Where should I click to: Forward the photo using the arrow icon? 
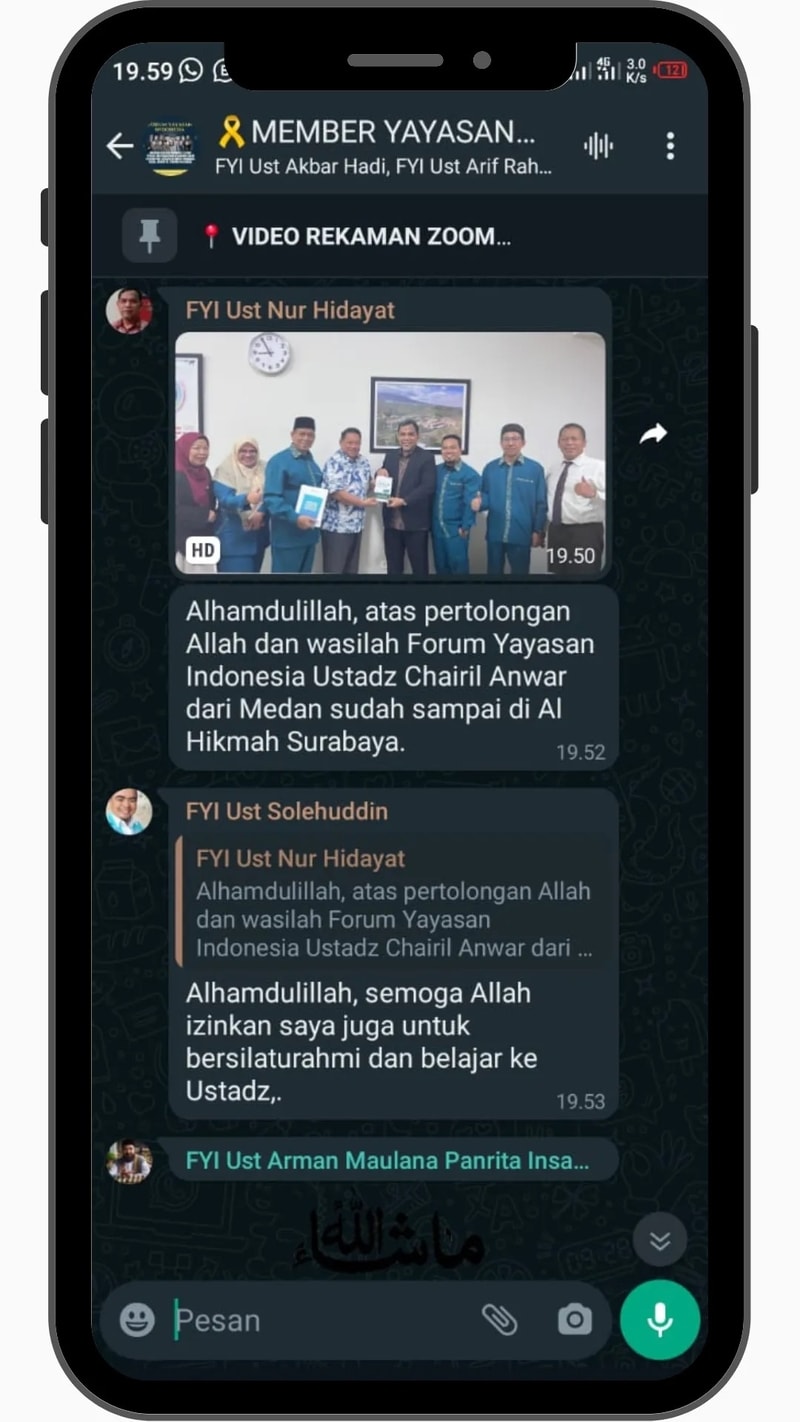653,433
